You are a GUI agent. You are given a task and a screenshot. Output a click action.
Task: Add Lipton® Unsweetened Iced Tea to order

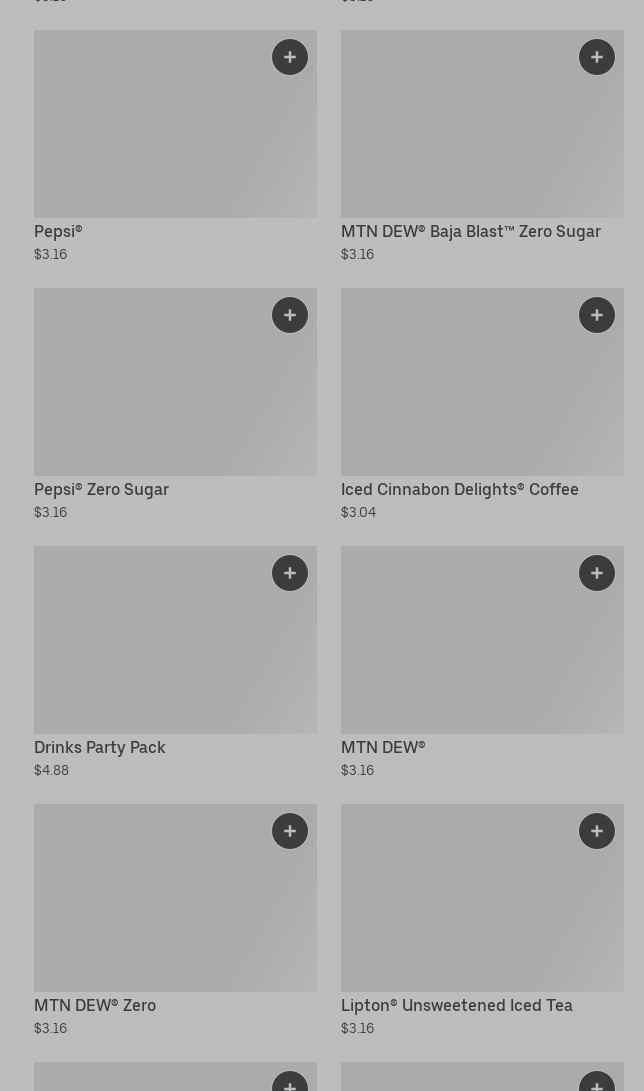[597, 831]
